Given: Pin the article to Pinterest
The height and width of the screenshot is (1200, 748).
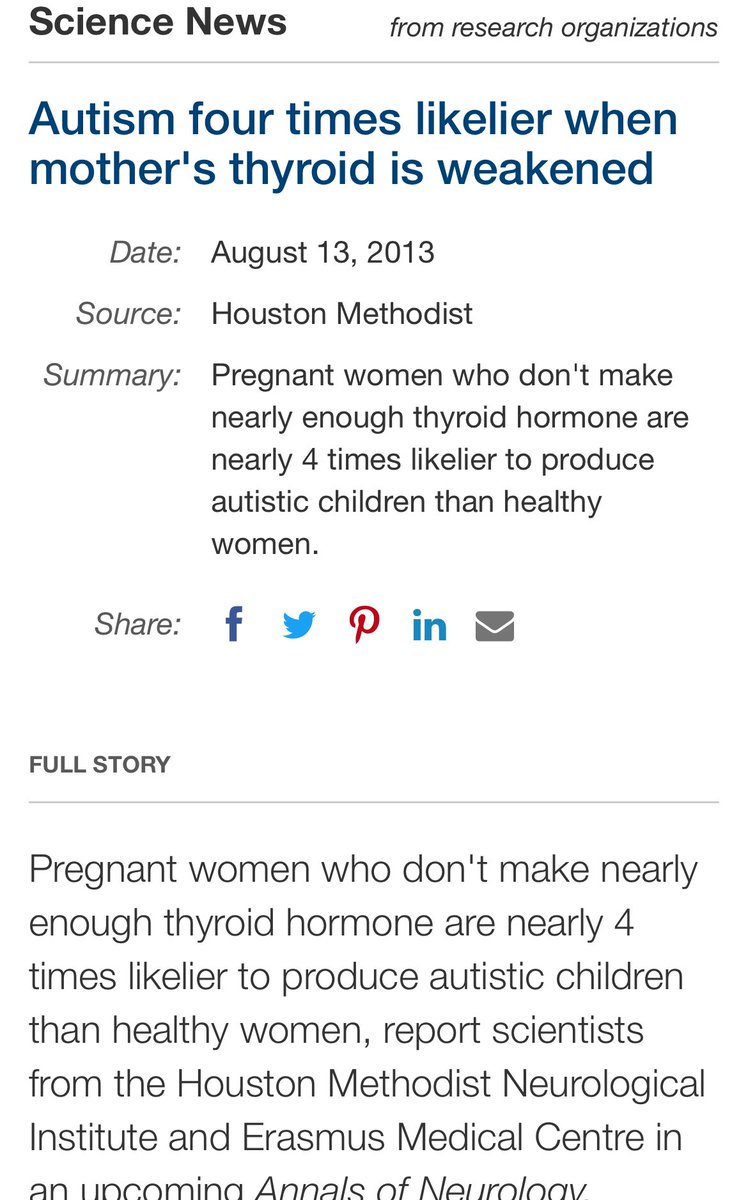Looking at the screenshot, I should point(364,625).
